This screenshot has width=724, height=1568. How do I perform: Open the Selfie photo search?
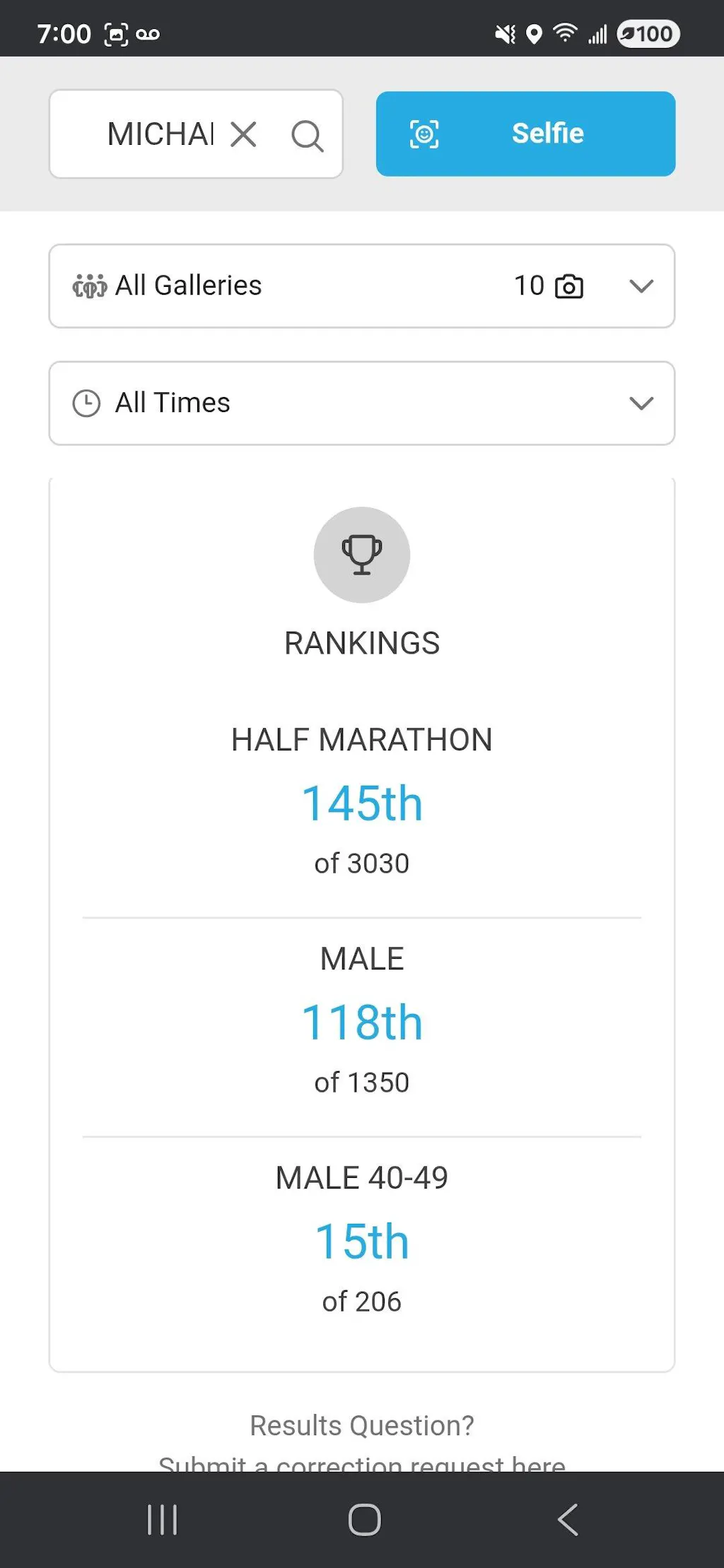point(525,134)
